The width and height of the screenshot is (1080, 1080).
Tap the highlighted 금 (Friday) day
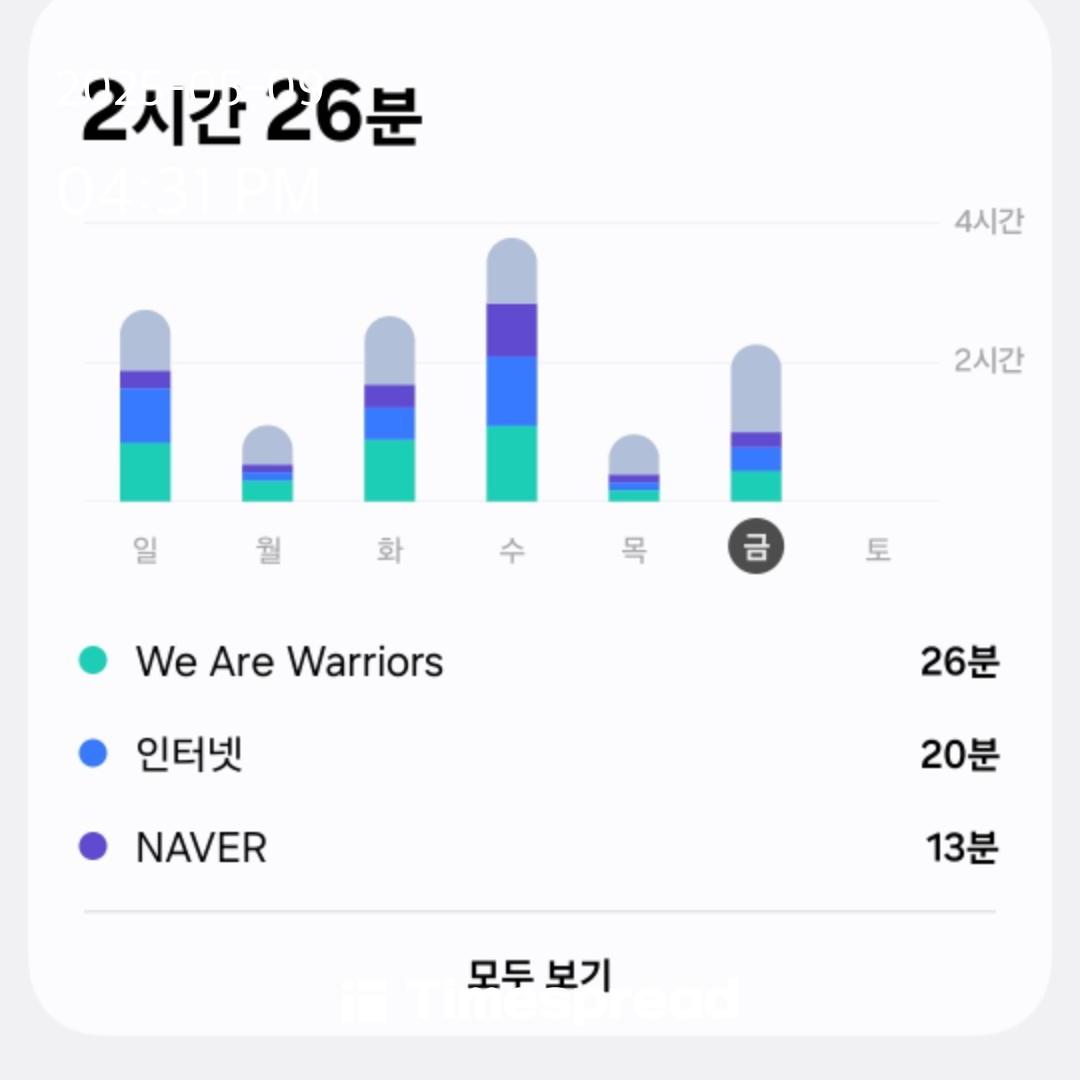(x=756, y=548)
